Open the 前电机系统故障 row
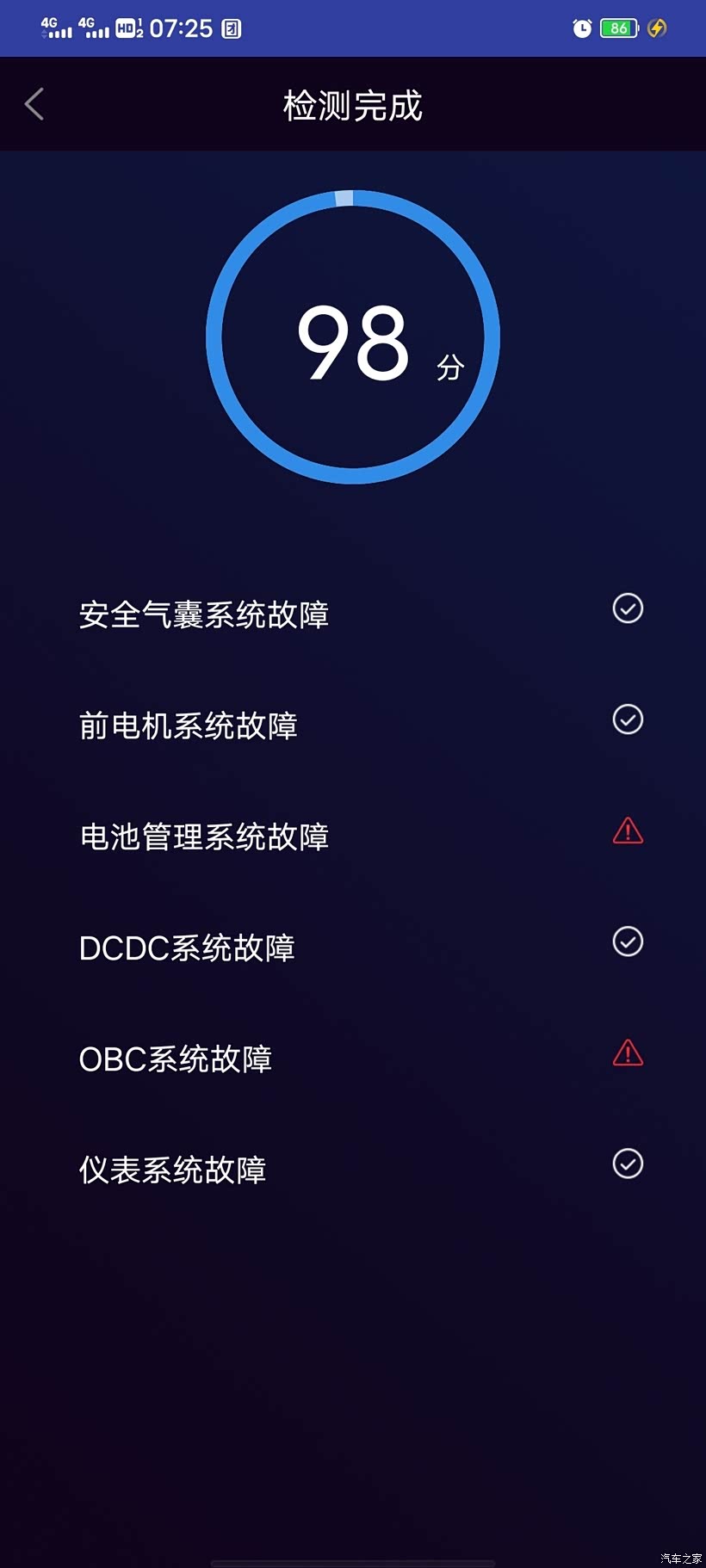 (353, 725)
